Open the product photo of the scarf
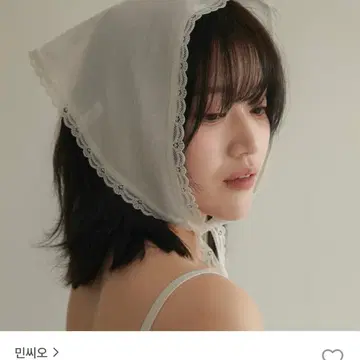360x360 pixels. coord(180,165)
